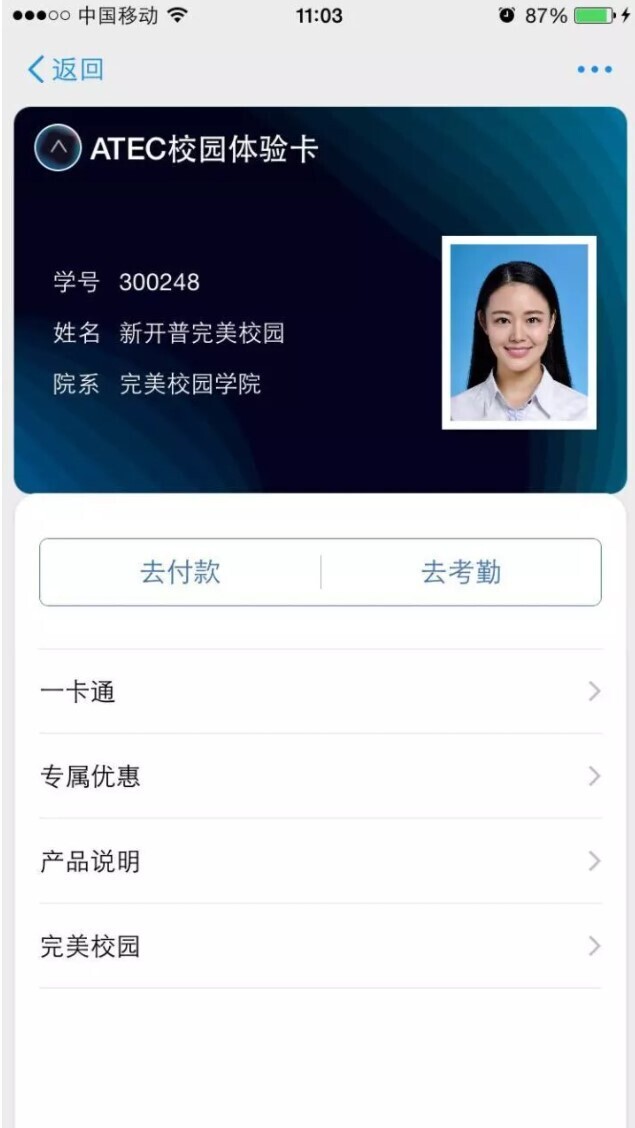Tap the 去考勤 button

coord(461,572)
